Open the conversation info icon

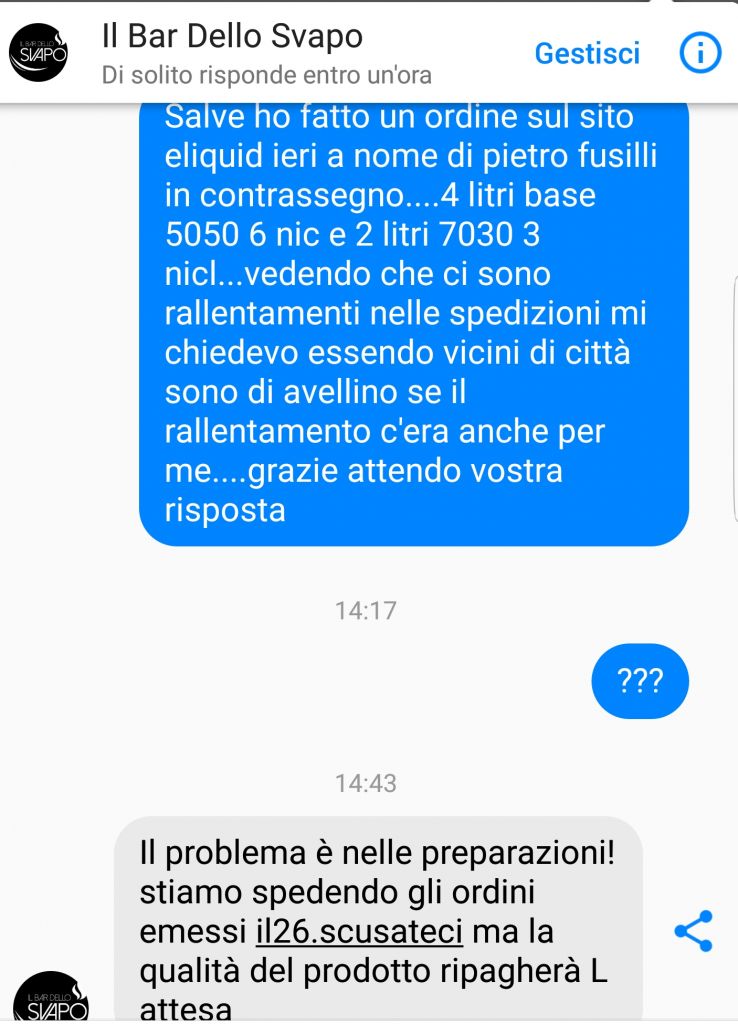[700, 53]
